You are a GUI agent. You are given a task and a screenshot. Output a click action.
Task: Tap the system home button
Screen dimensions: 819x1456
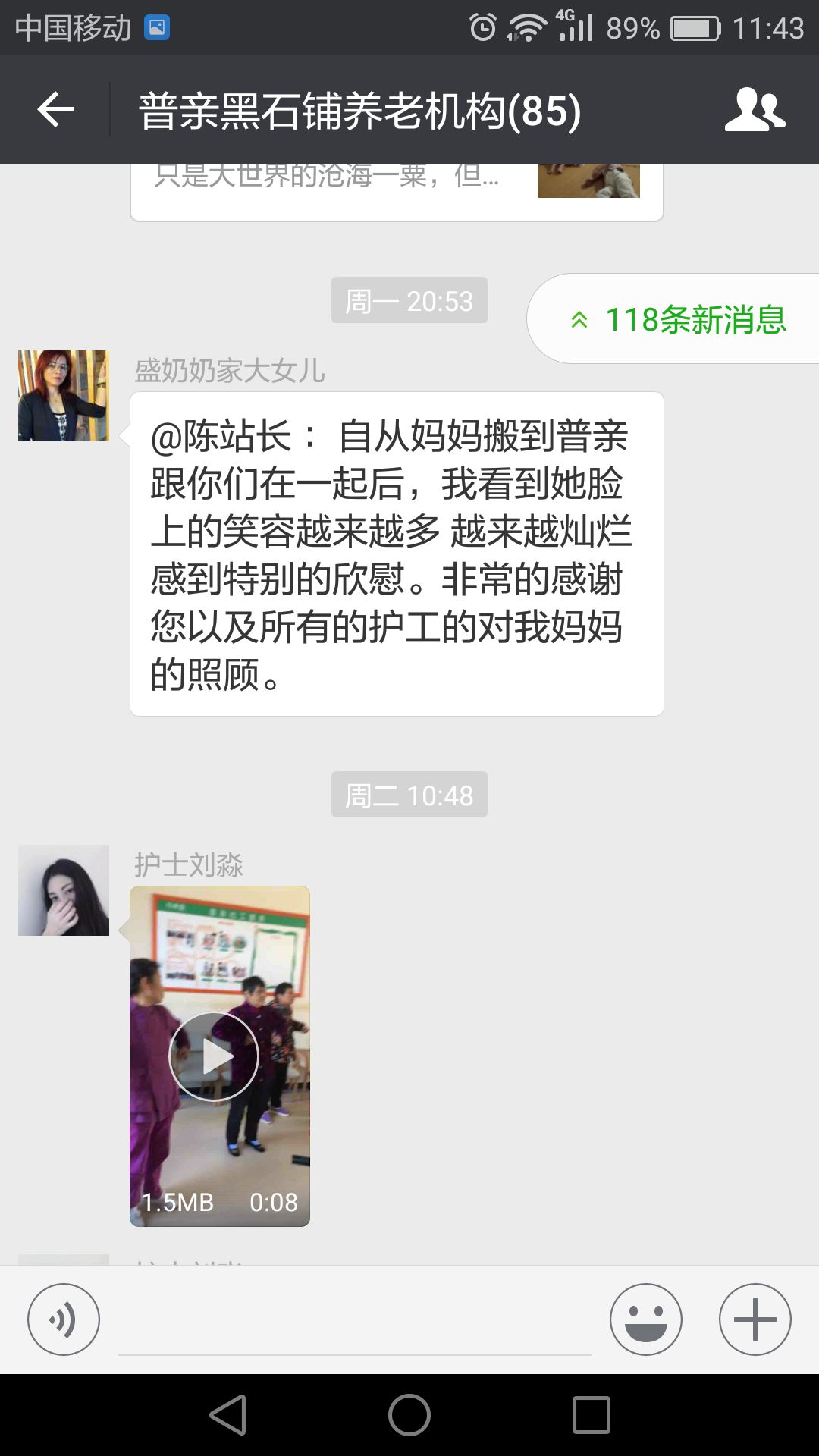pyautogui.click(x=409, y=1415)
